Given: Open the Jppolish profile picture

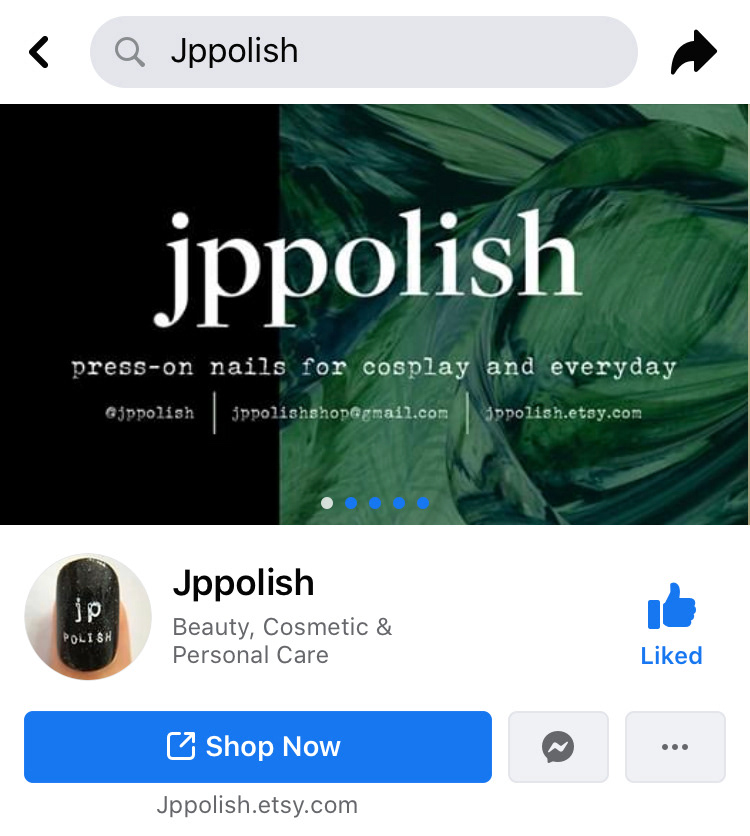Looking at the screenshot, I should click(88, 616).
